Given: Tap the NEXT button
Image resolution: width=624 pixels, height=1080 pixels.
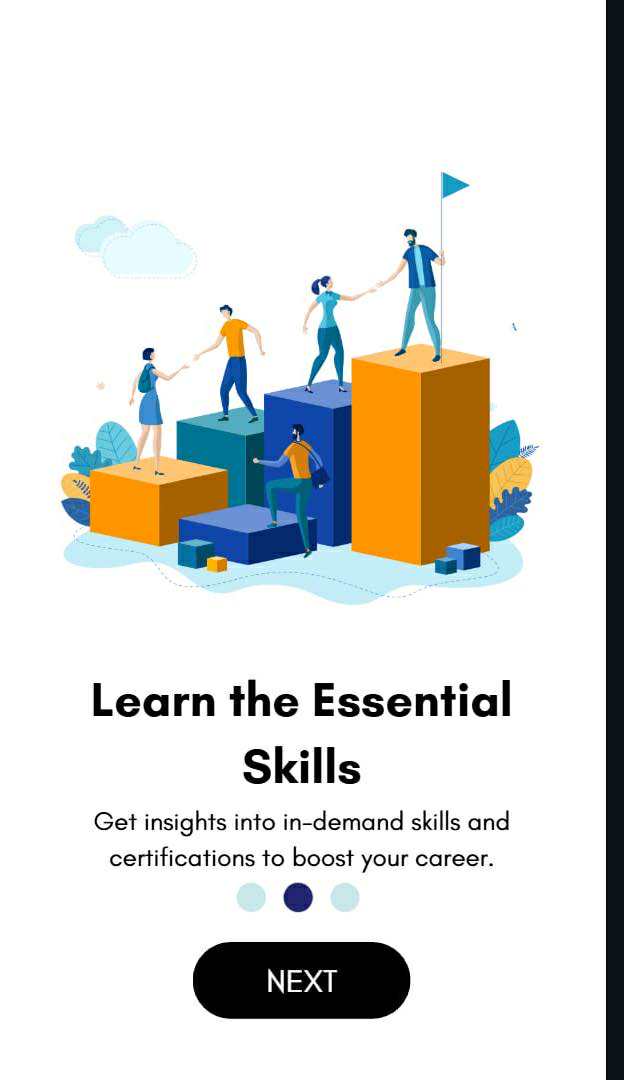Looking at the screenshot, I should coord(301,980).
